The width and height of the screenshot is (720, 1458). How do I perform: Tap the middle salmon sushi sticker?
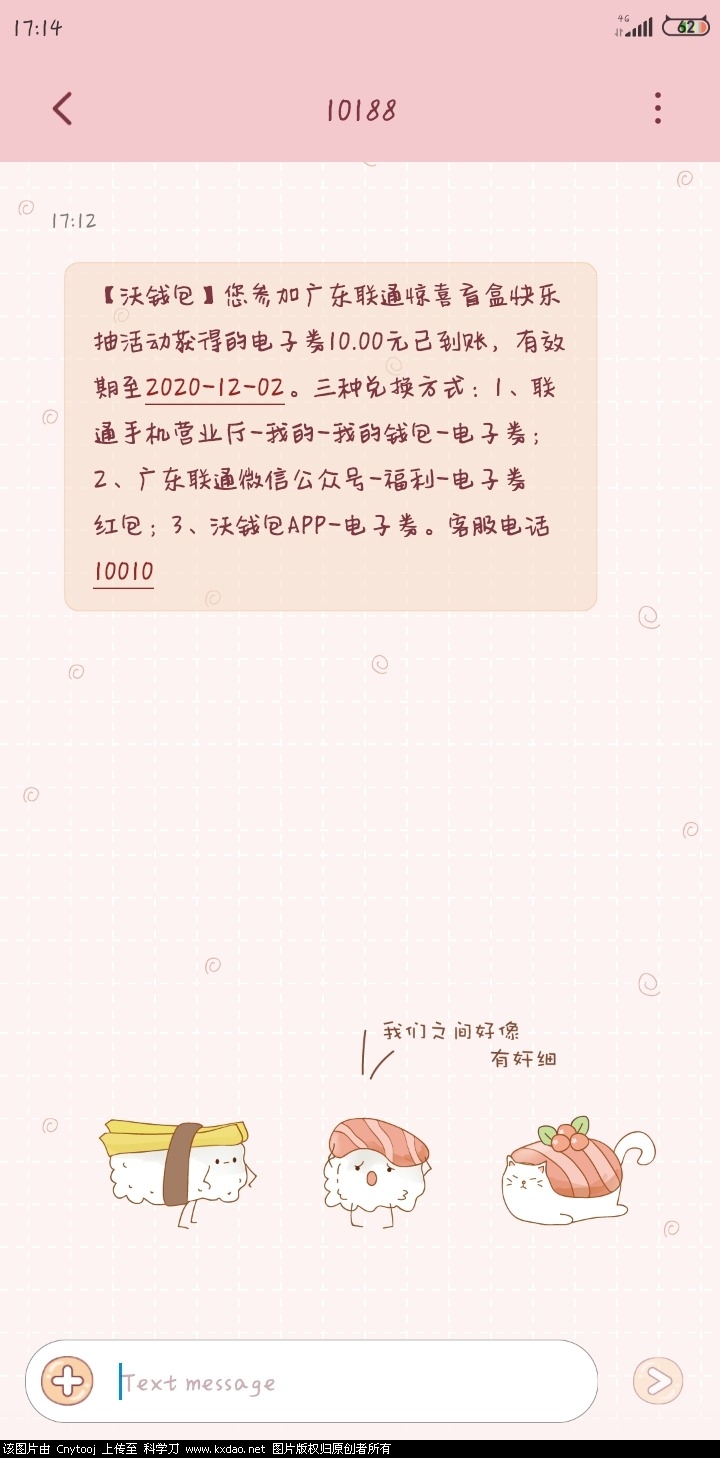[x=375, y=1170]
